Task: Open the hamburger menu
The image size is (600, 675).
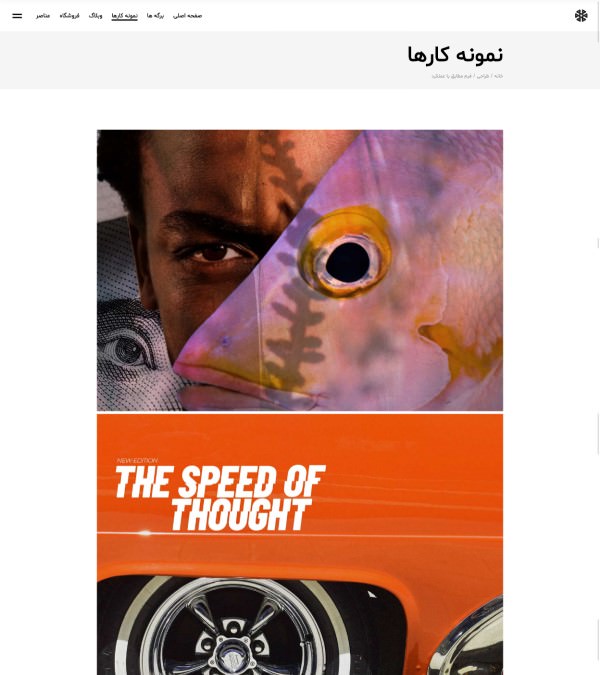Action: coord(17,16)
